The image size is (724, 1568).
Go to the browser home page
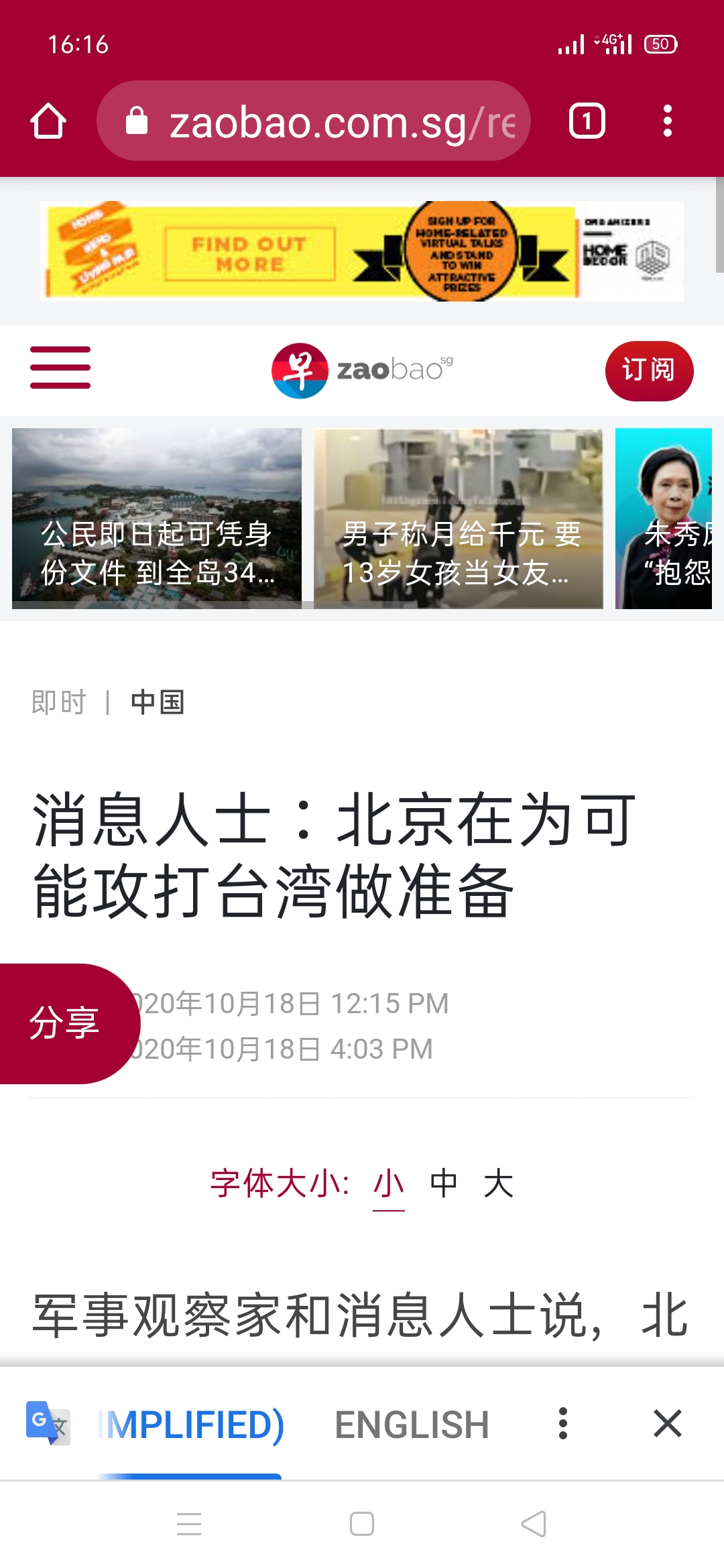[48, 121]
